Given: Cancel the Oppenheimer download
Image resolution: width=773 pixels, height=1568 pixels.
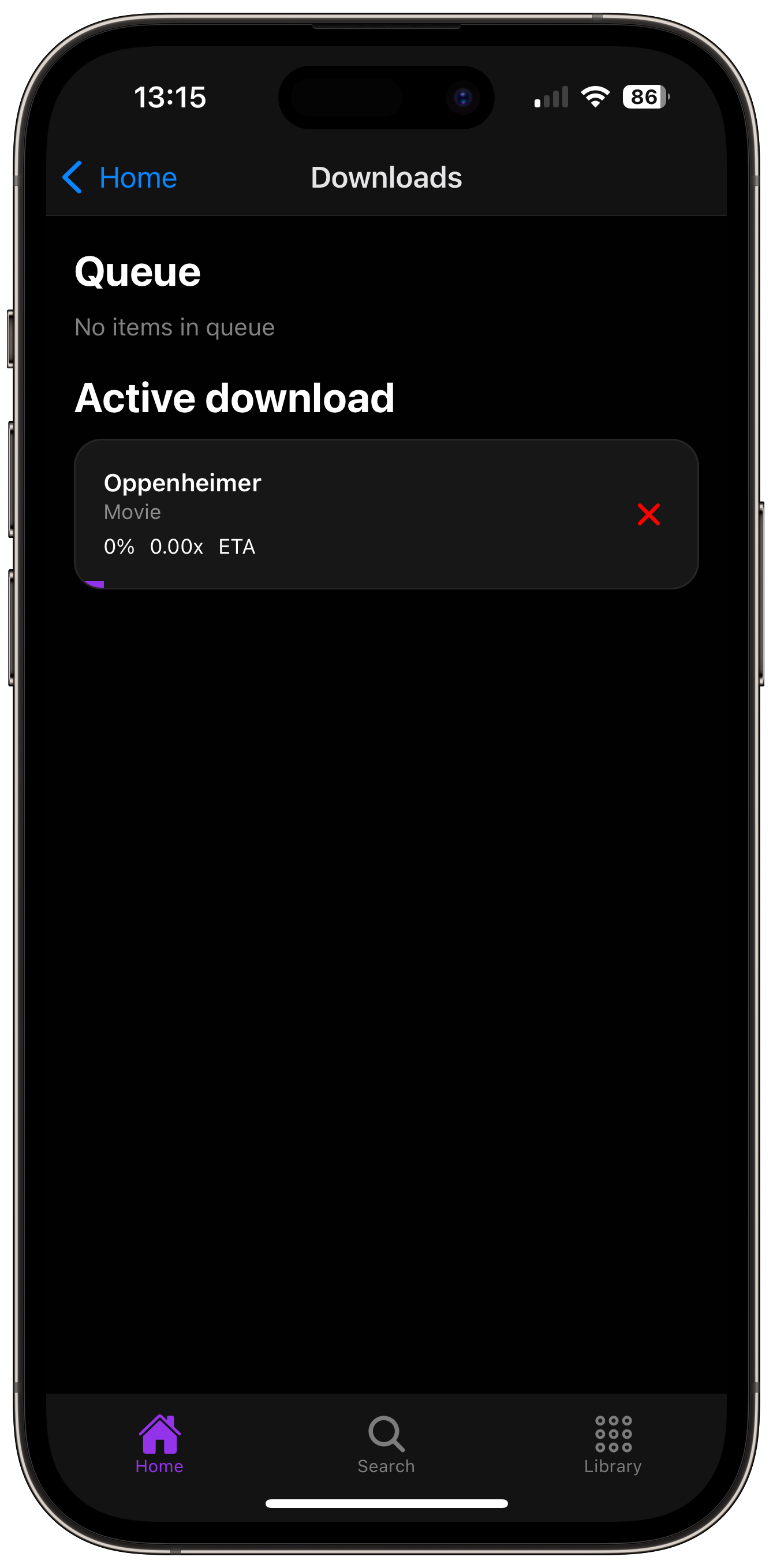Looking at the screenshot, I should coord(648,514).
